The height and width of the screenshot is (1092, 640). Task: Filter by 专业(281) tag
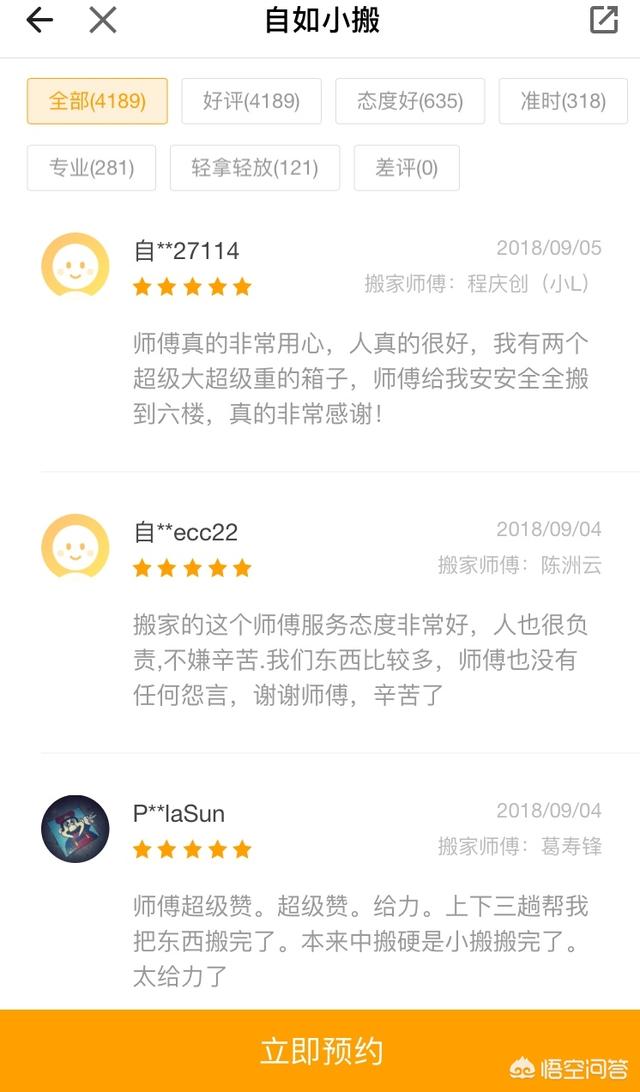(91, 168)
